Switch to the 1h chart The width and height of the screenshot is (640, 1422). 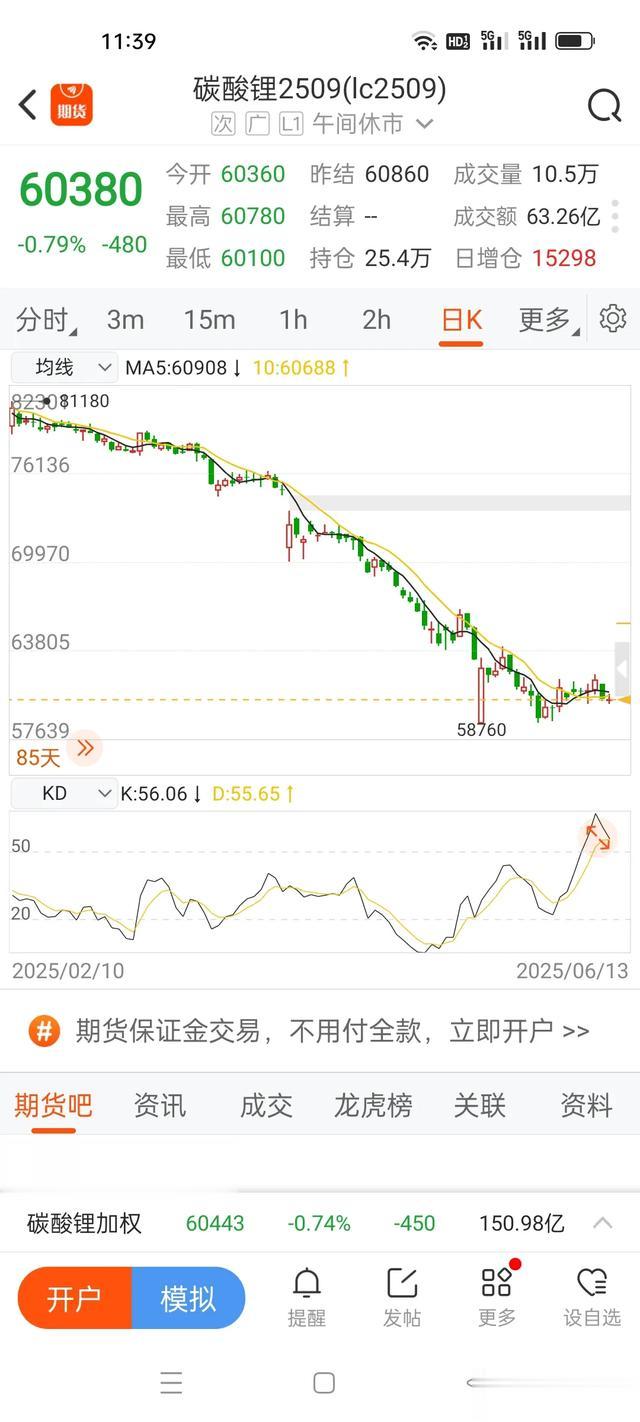293,319
